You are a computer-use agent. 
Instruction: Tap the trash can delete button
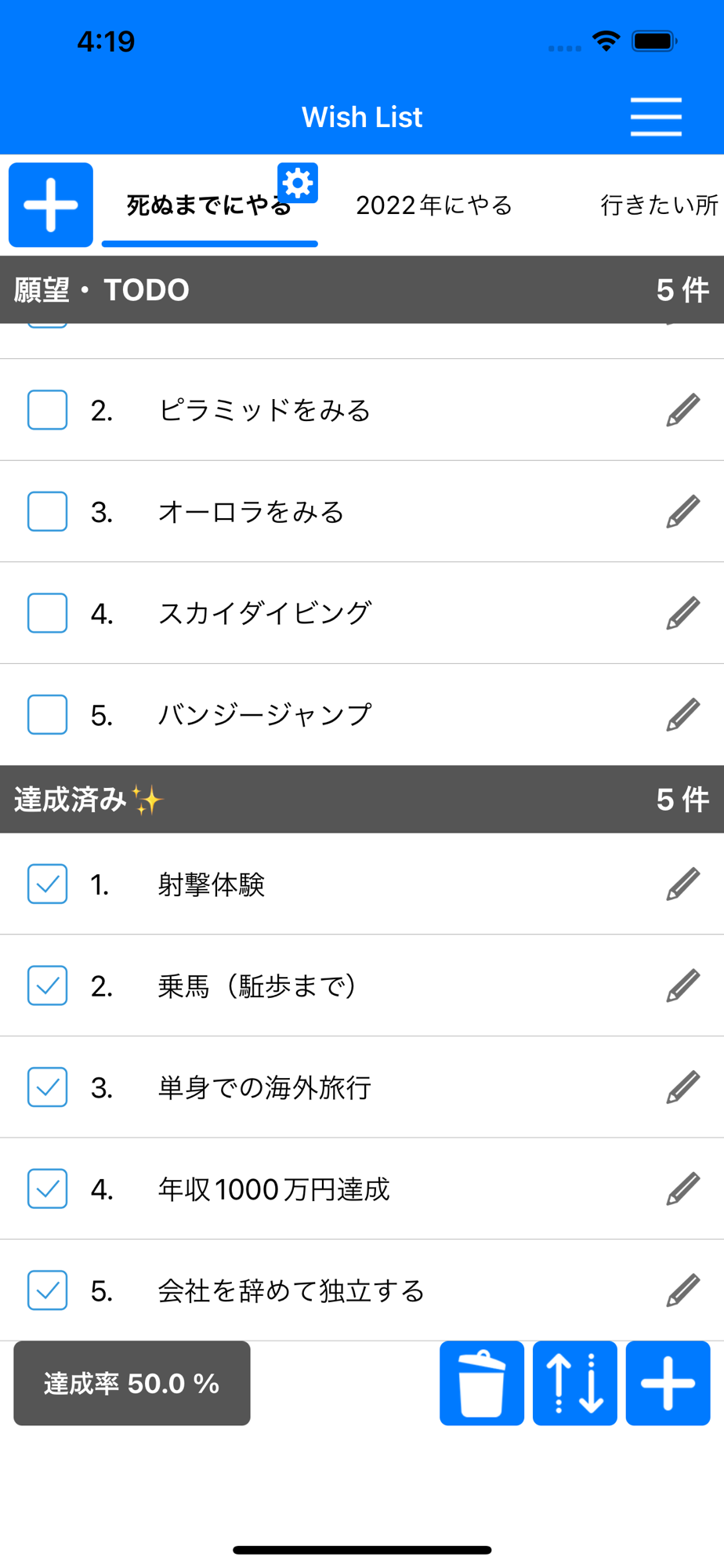[482, 1384]
